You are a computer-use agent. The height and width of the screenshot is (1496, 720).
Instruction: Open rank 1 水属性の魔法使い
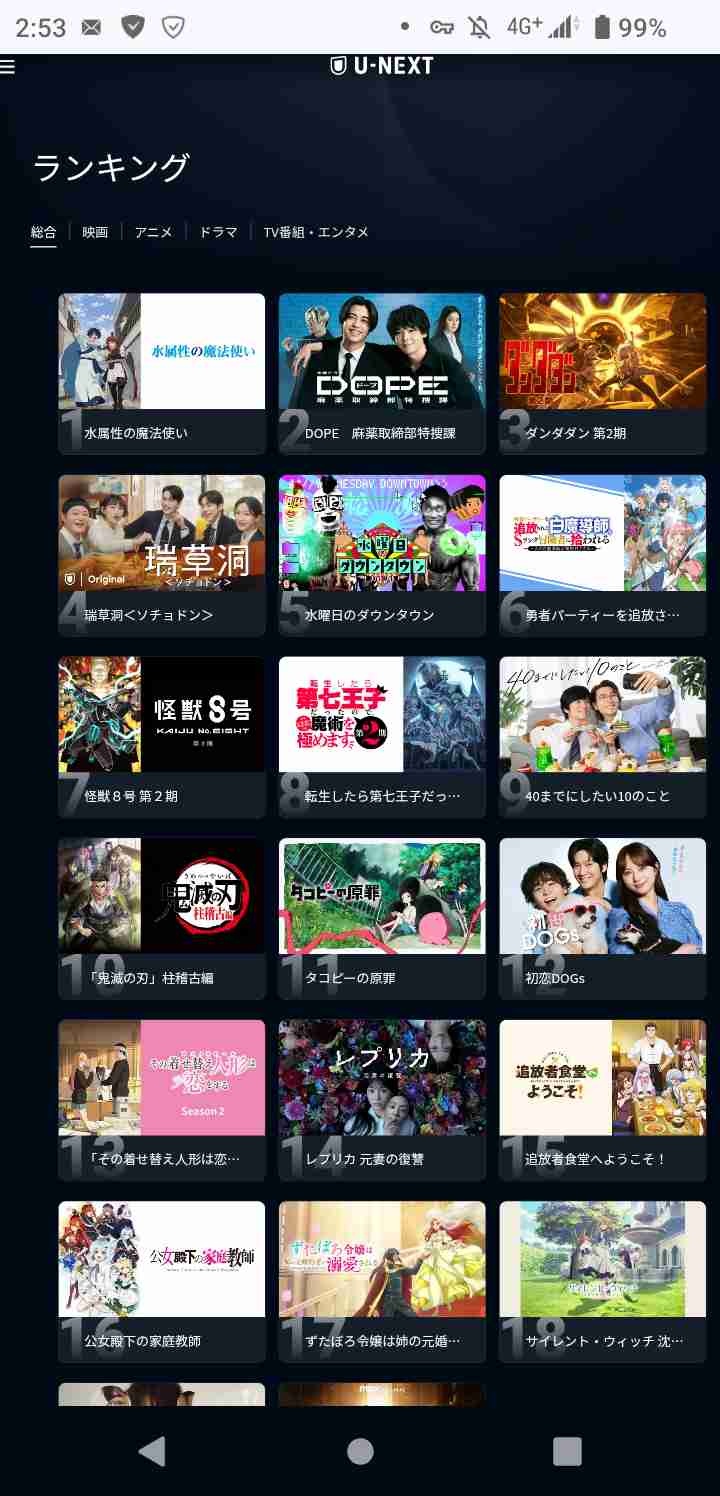pos(162,372)
